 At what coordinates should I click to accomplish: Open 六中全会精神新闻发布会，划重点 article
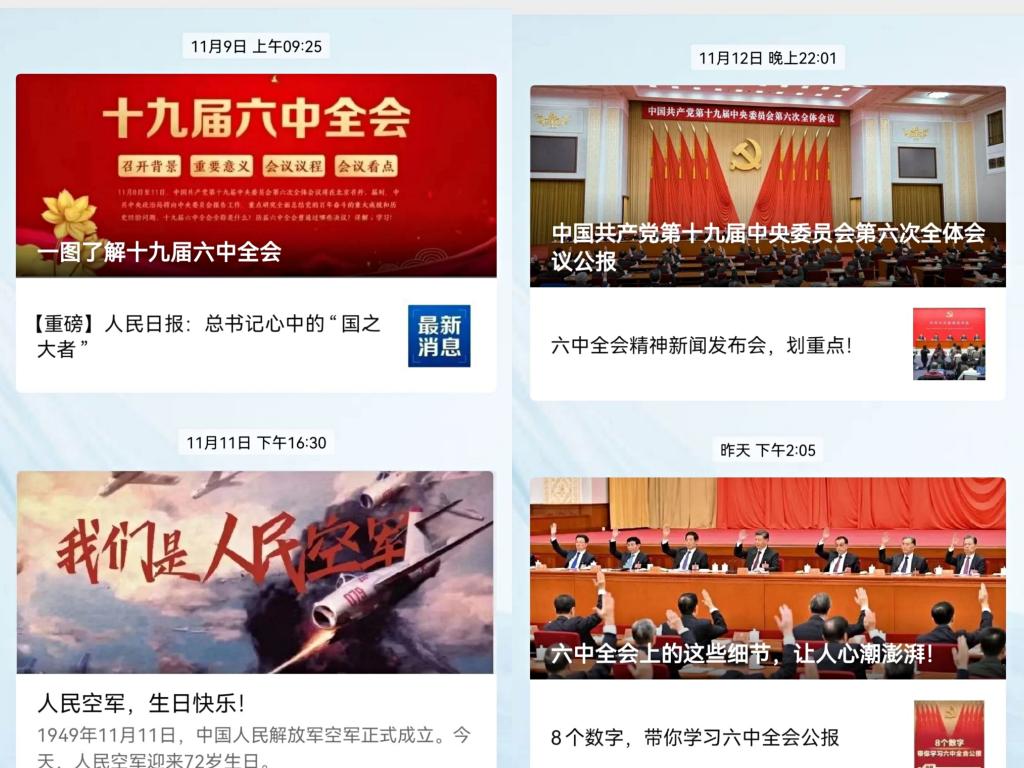[702, 346]
